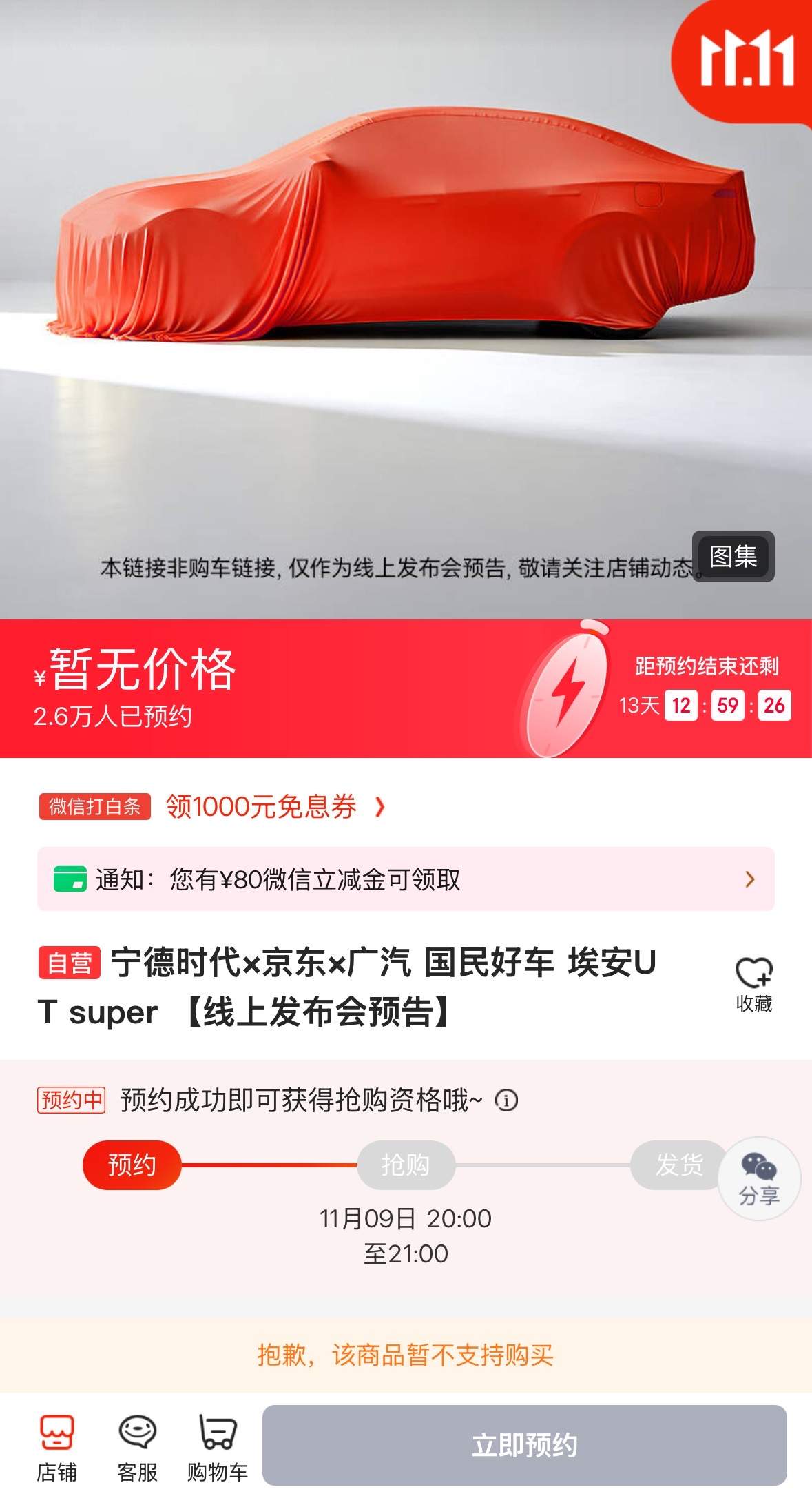The height and width of the screenshot is (1496, 812).
Task: Tap 立即预约 to reserve now
Action: [524, 1445]
